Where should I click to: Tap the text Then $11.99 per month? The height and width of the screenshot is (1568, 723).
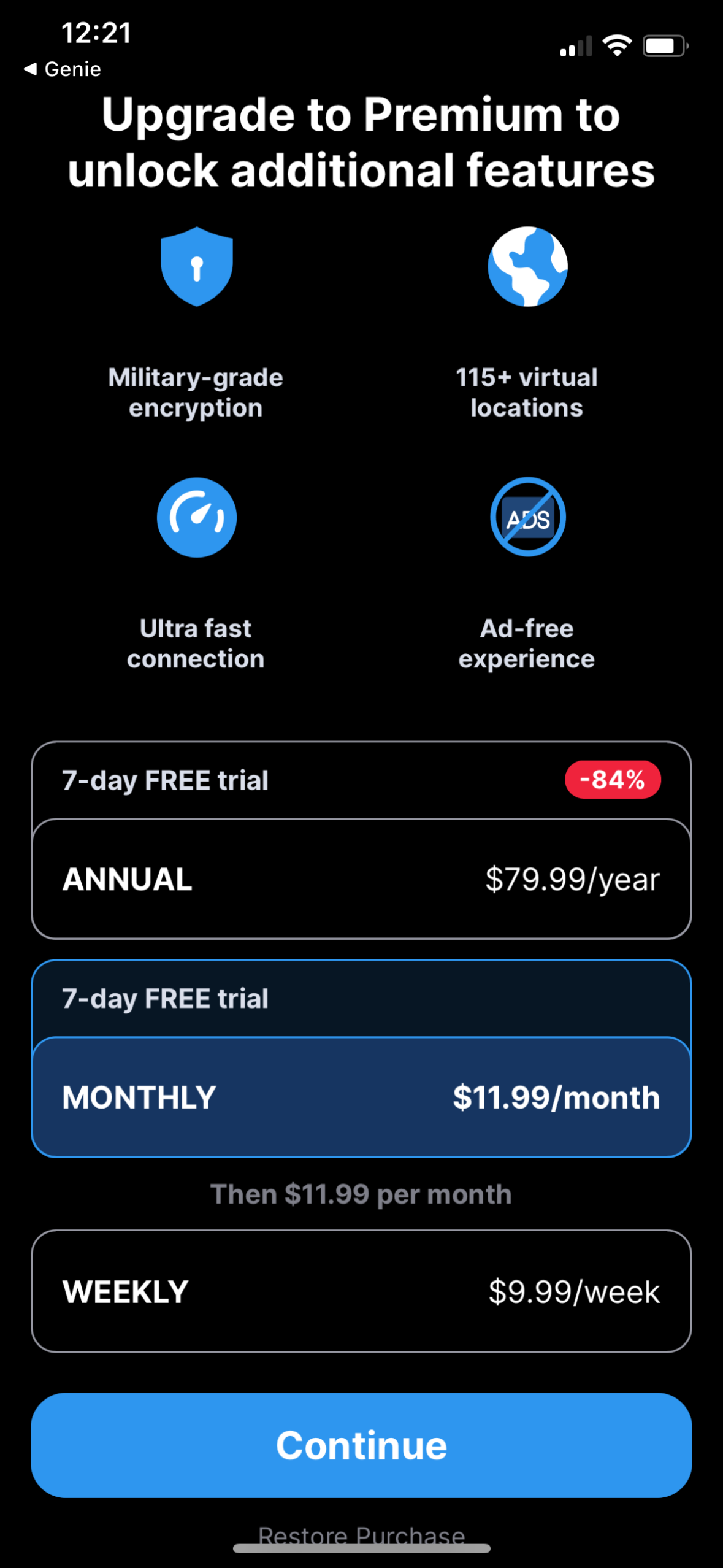point(361,1193)
